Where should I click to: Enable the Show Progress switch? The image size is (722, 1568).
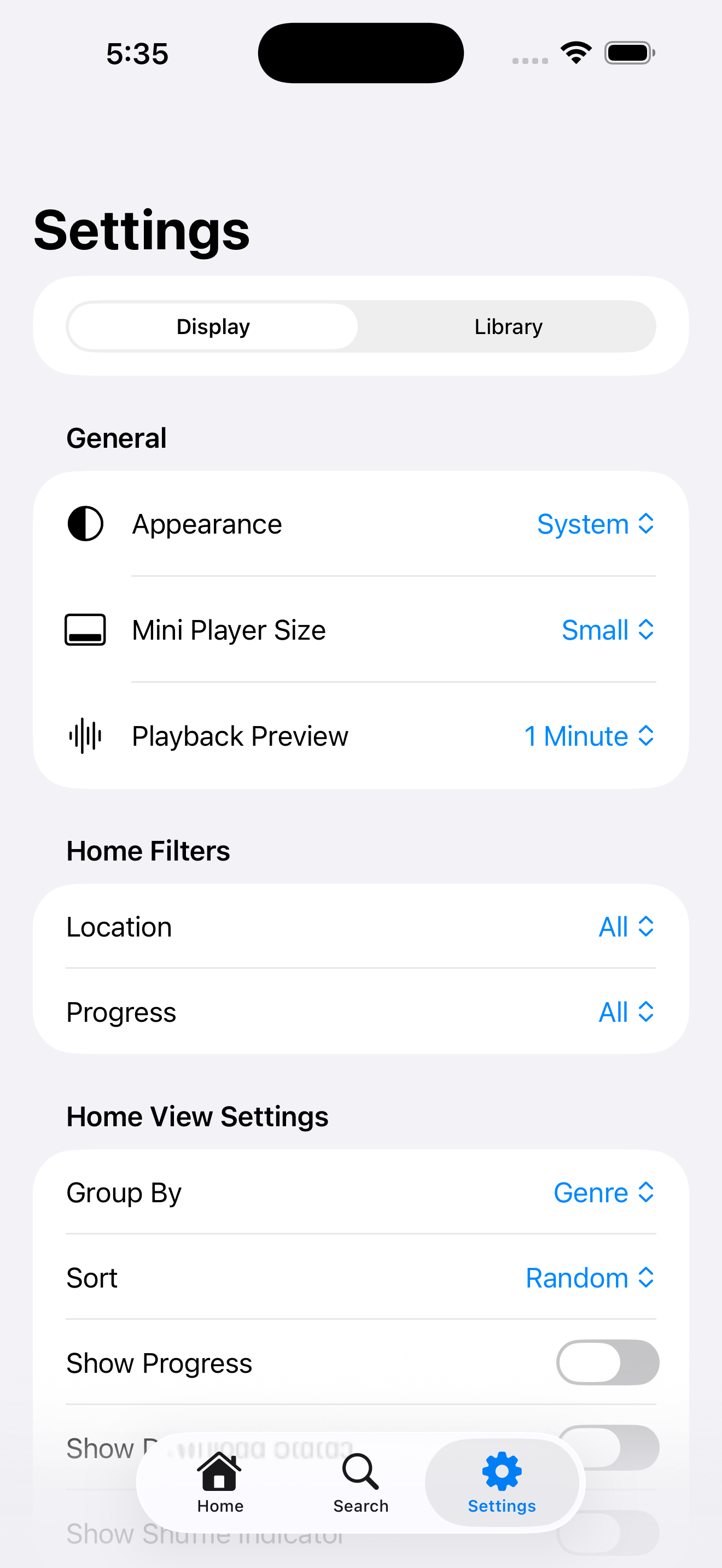click(x=607, y=1362)
